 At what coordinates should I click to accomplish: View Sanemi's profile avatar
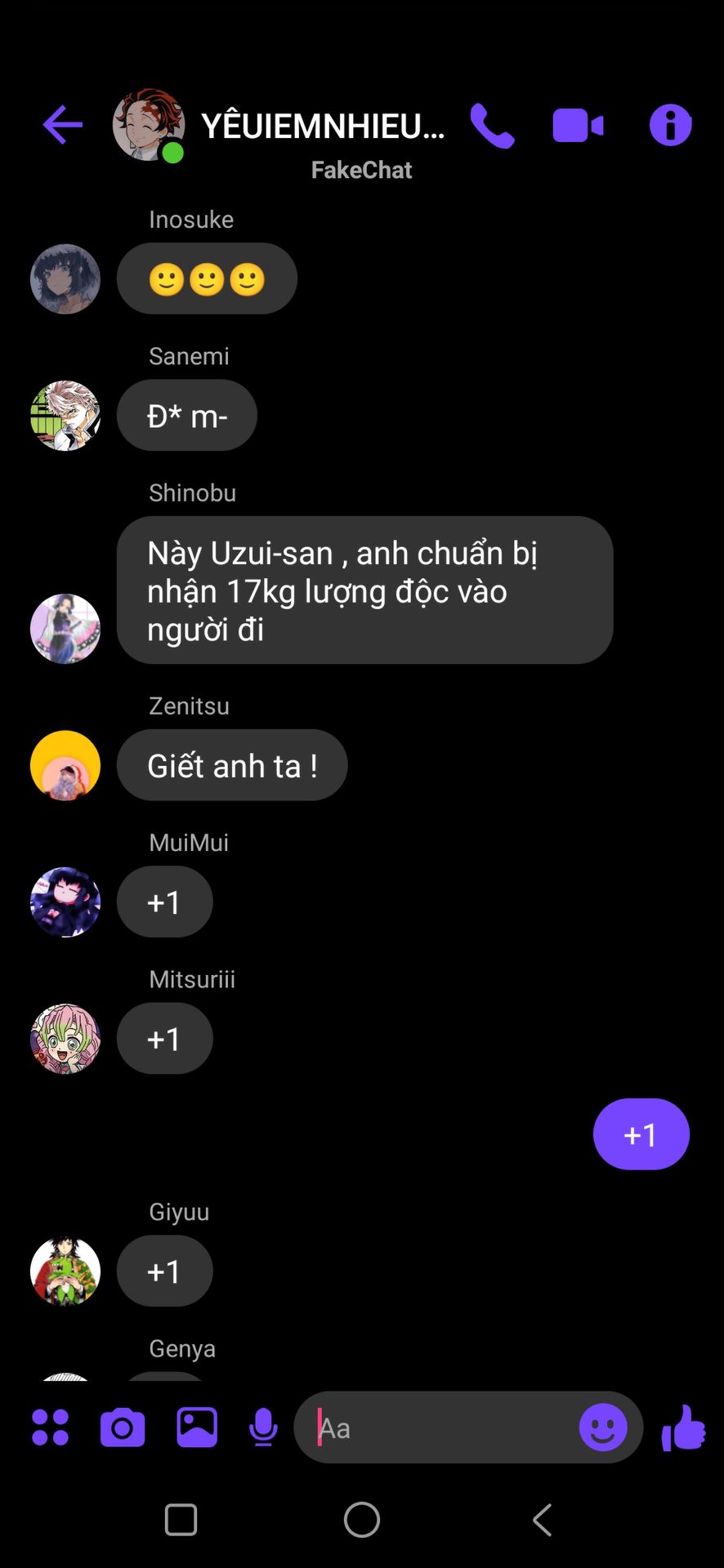coord(65,415)
